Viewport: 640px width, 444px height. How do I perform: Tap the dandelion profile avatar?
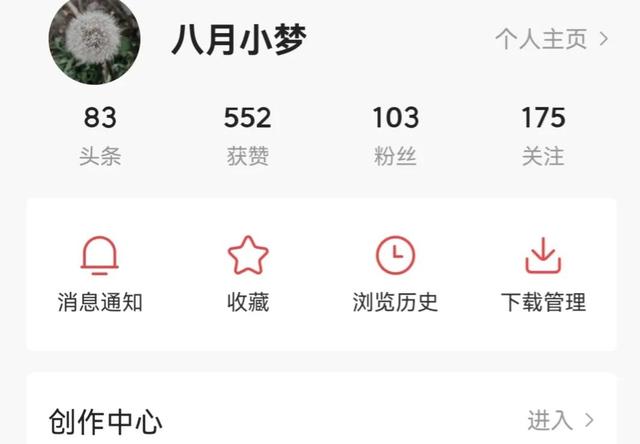click(94, 40)
